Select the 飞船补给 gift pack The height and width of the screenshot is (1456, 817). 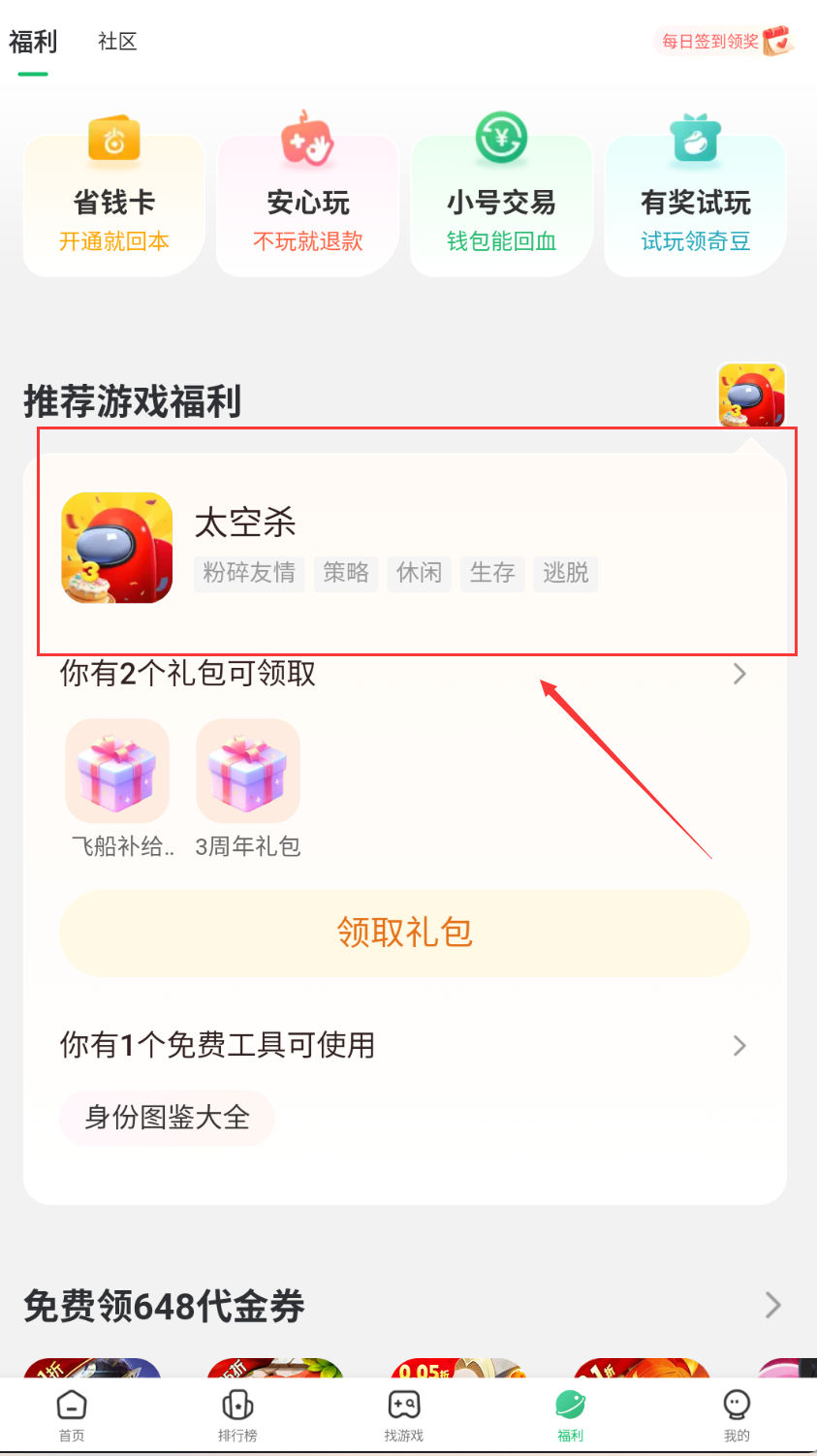(x=118, y=772)
